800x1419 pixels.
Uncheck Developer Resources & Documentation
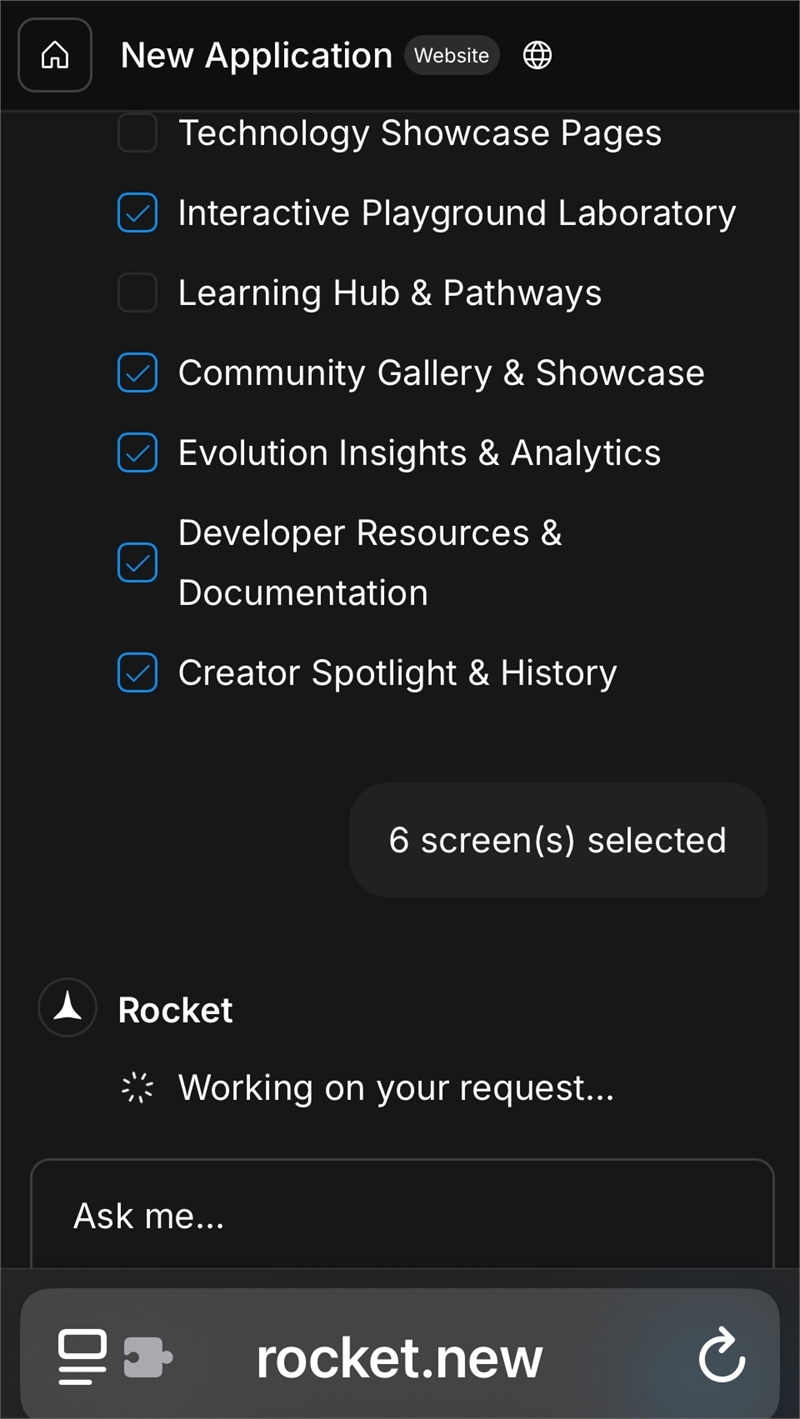138,563
